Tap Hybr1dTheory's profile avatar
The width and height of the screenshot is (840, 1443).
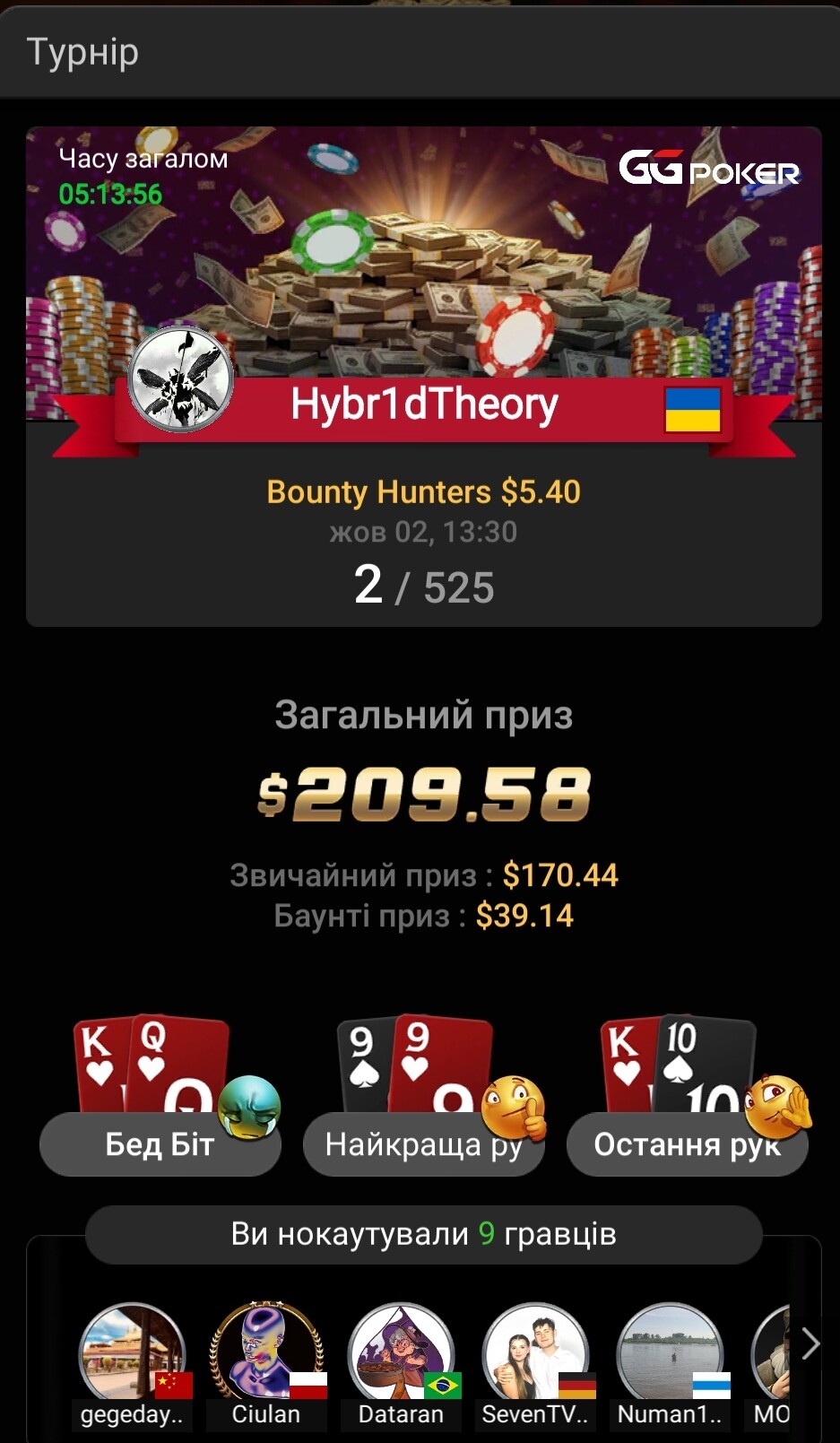pyautogui.click(x=181, y=380)
